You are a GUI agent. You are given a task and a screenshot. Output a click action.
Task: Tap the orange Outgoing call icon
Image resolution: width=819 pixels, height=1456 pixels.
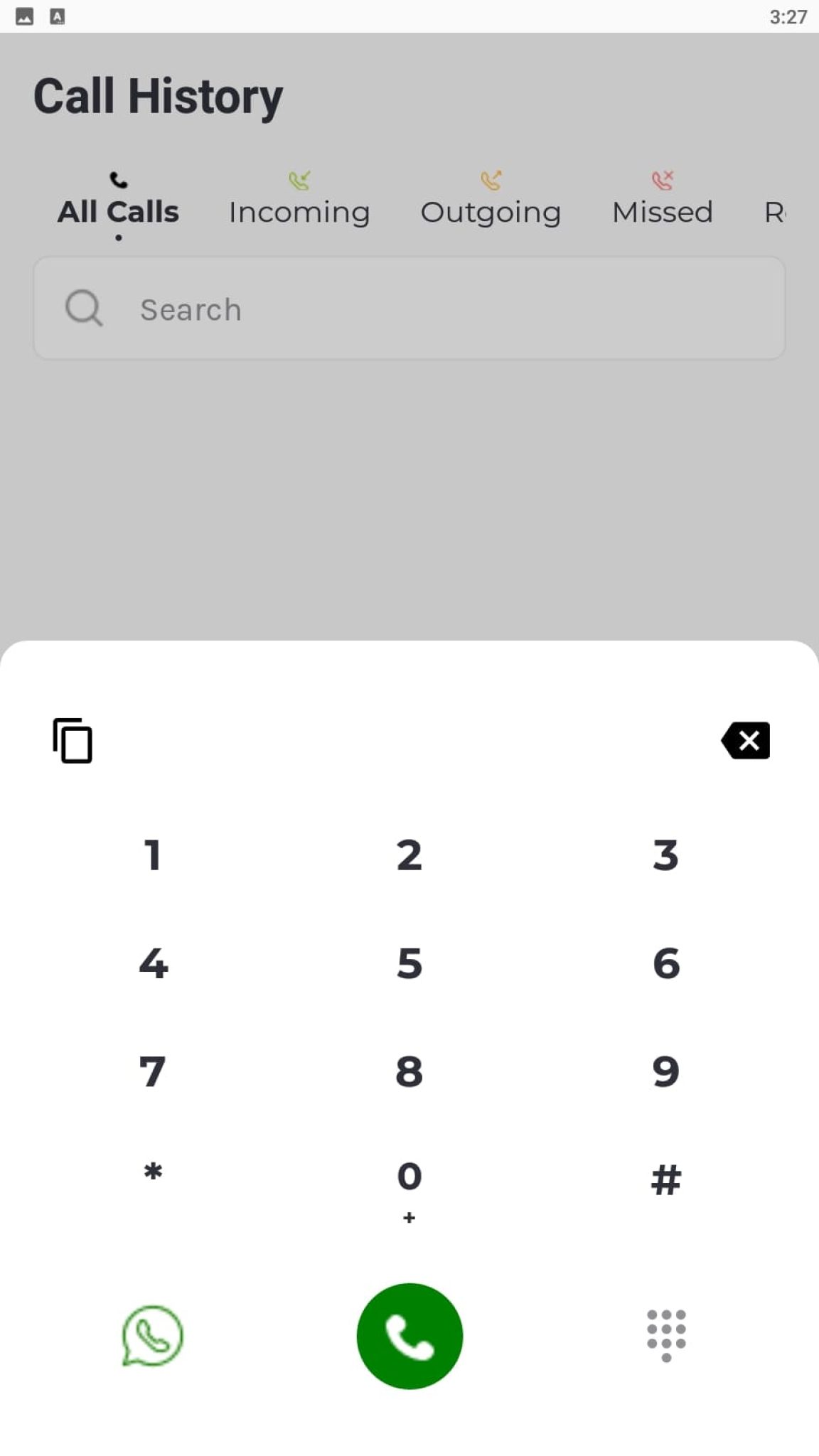pos(491,179)
